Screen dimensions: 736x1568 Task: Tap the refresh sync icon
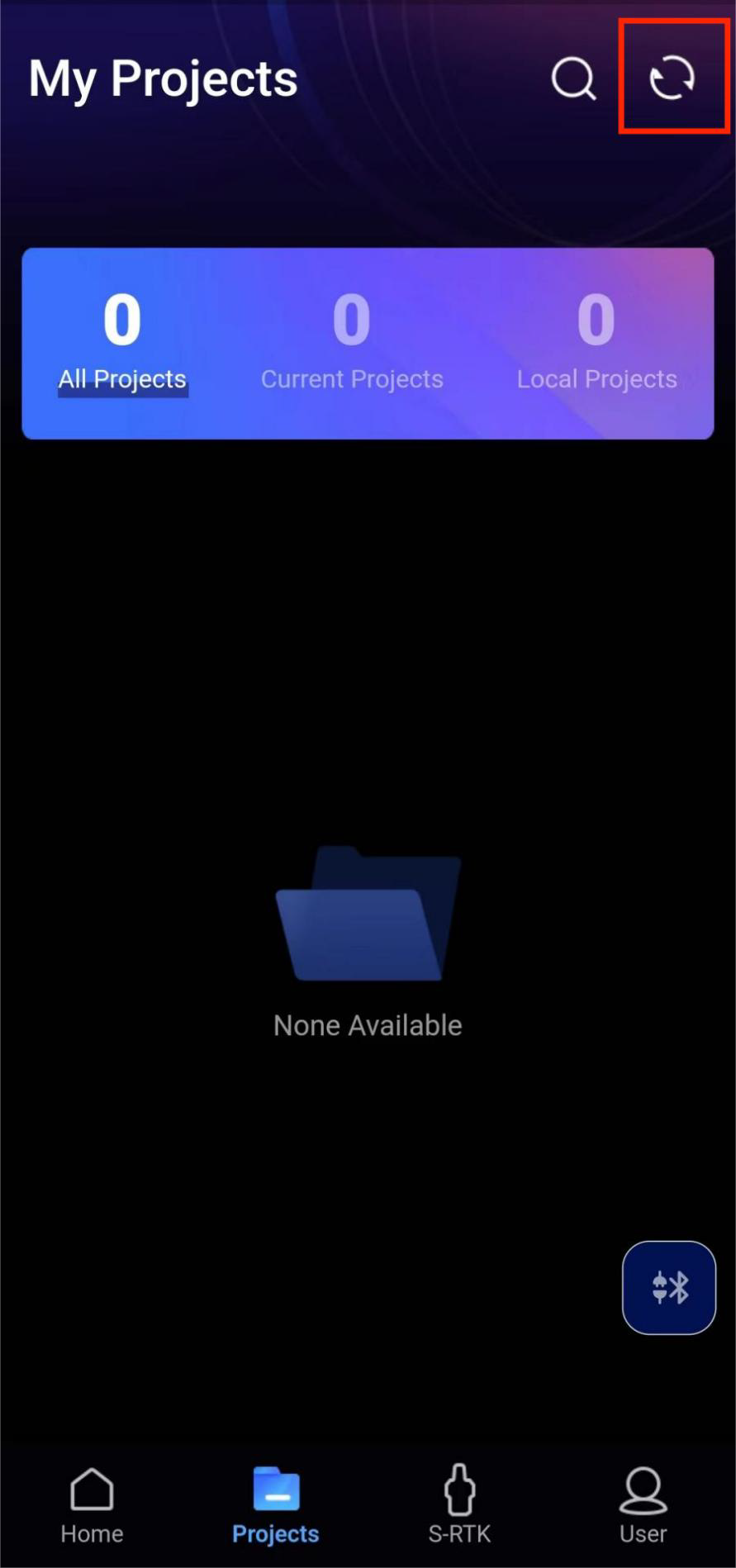click(x=672, y=78)
